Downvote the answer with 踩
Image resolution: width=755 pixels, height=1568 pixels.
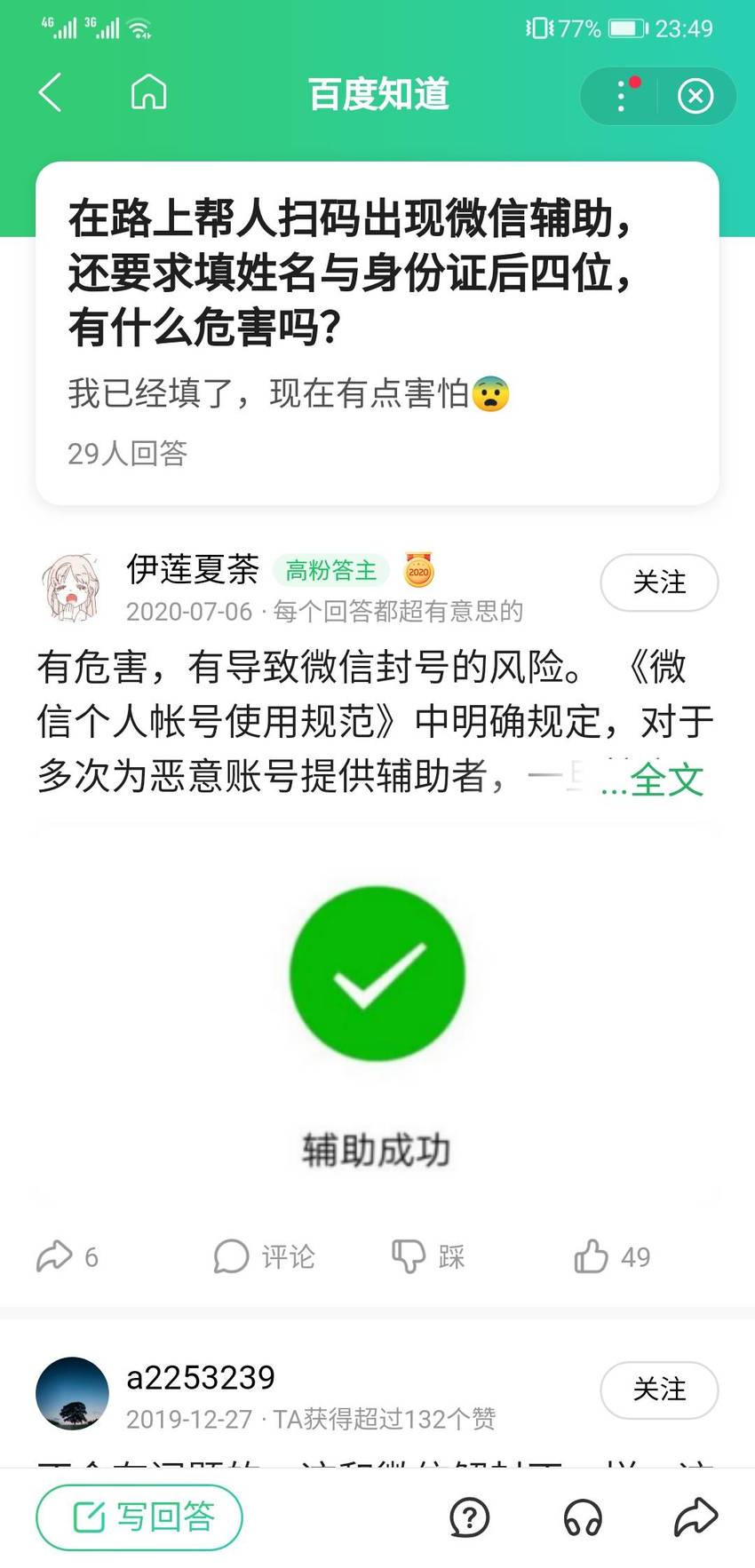coord(428,1256)
